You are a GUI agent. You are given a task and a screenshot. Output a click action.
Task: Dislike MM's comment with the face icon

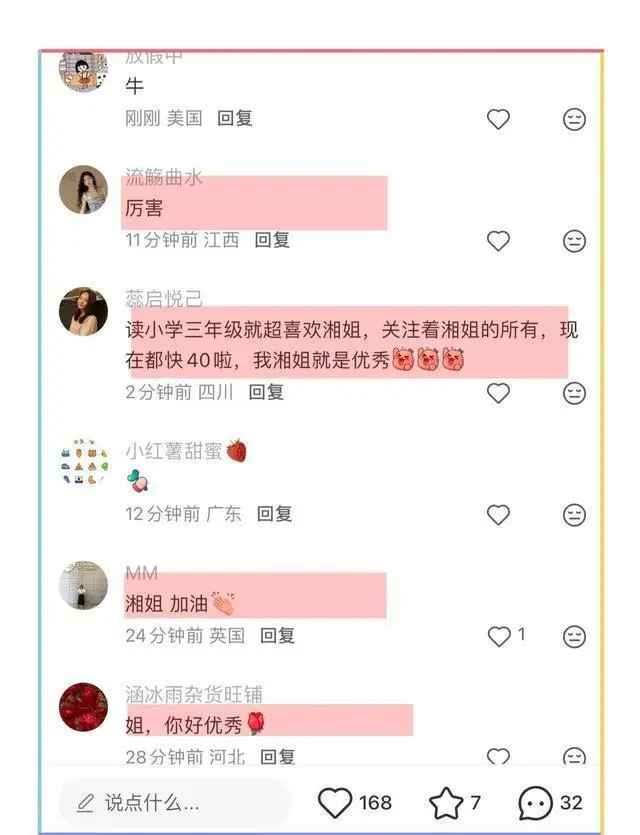(574, 636)
